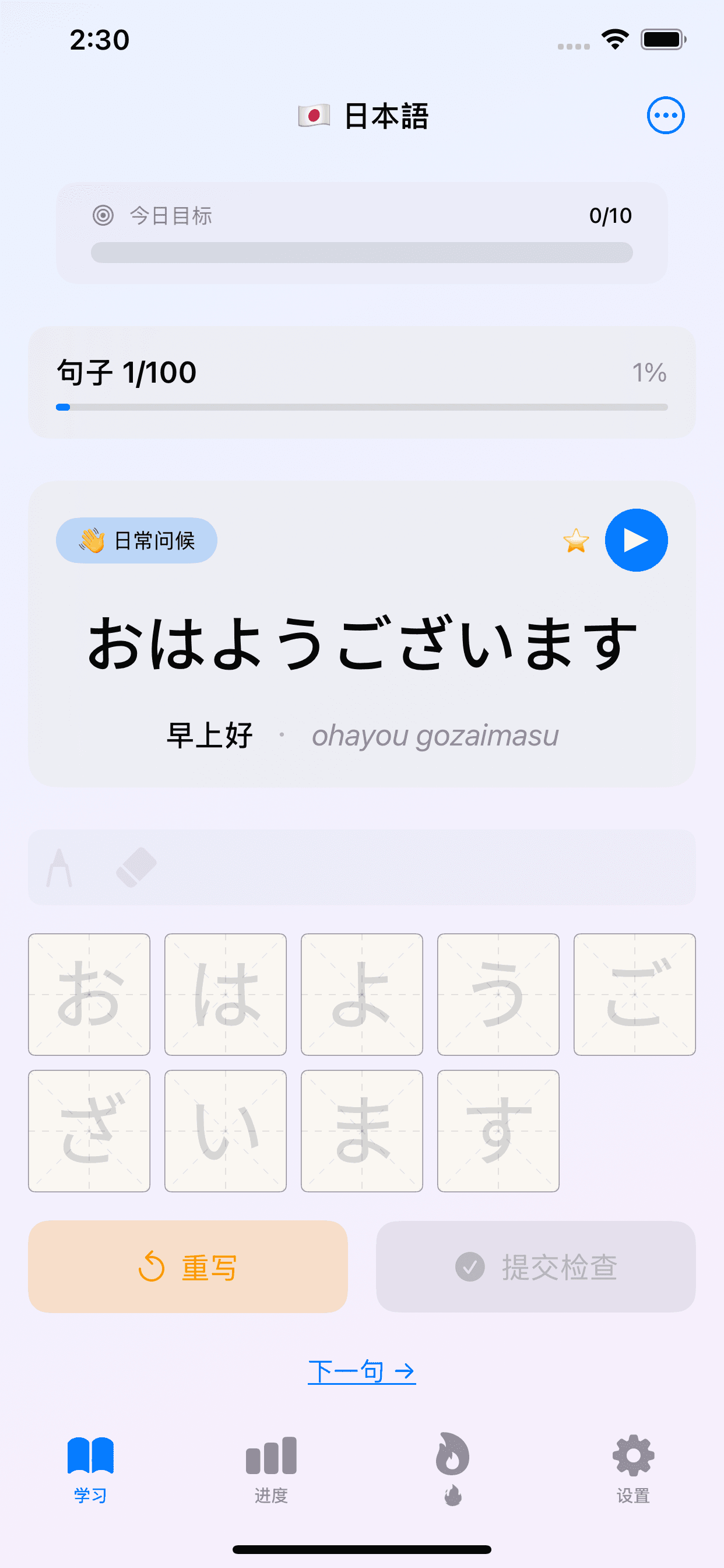The width and height of the screenshot is (724, 1568).
Task: Open the more options ellipsis menu
Action: pyautogui.click(x=666, y=114)
